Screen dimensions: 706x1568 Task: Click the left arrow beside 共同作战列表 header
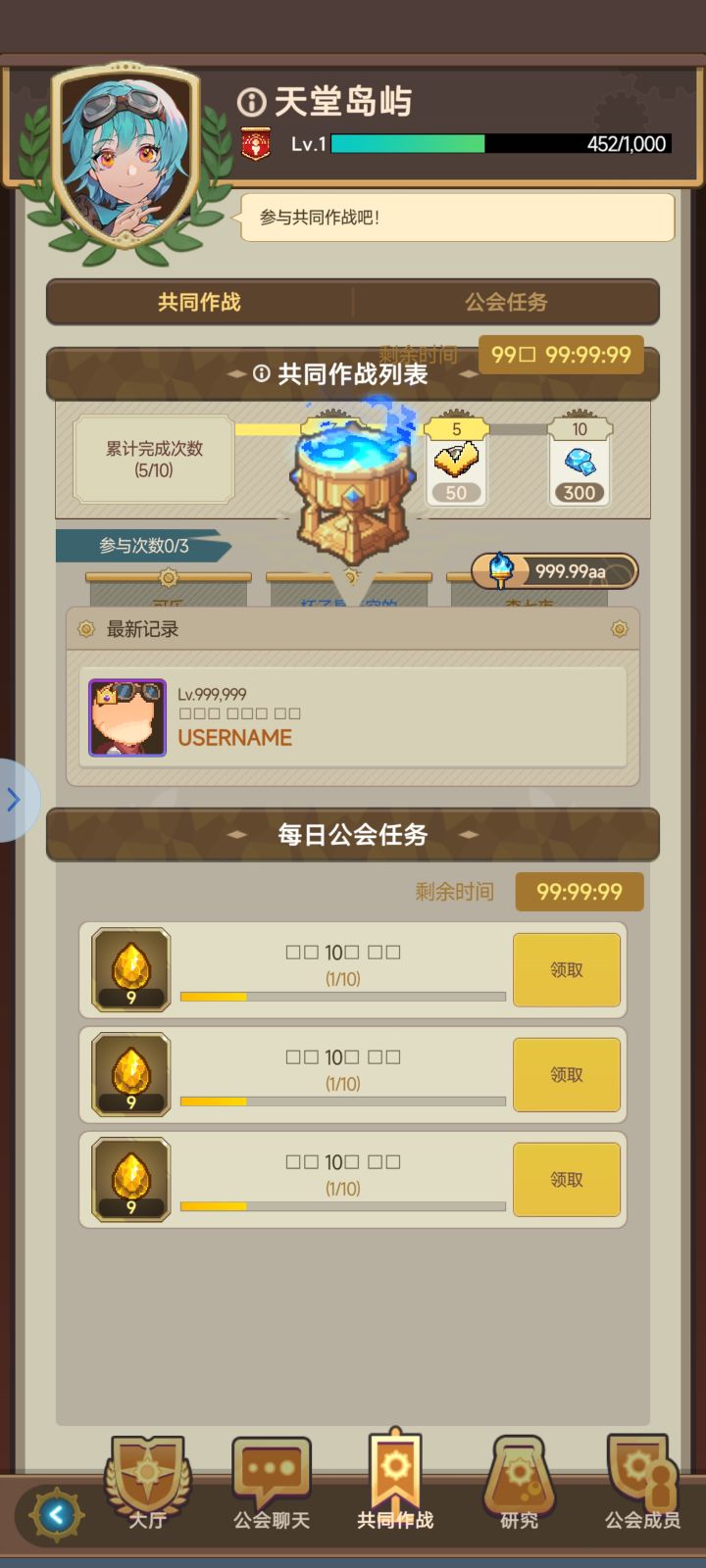235,375
